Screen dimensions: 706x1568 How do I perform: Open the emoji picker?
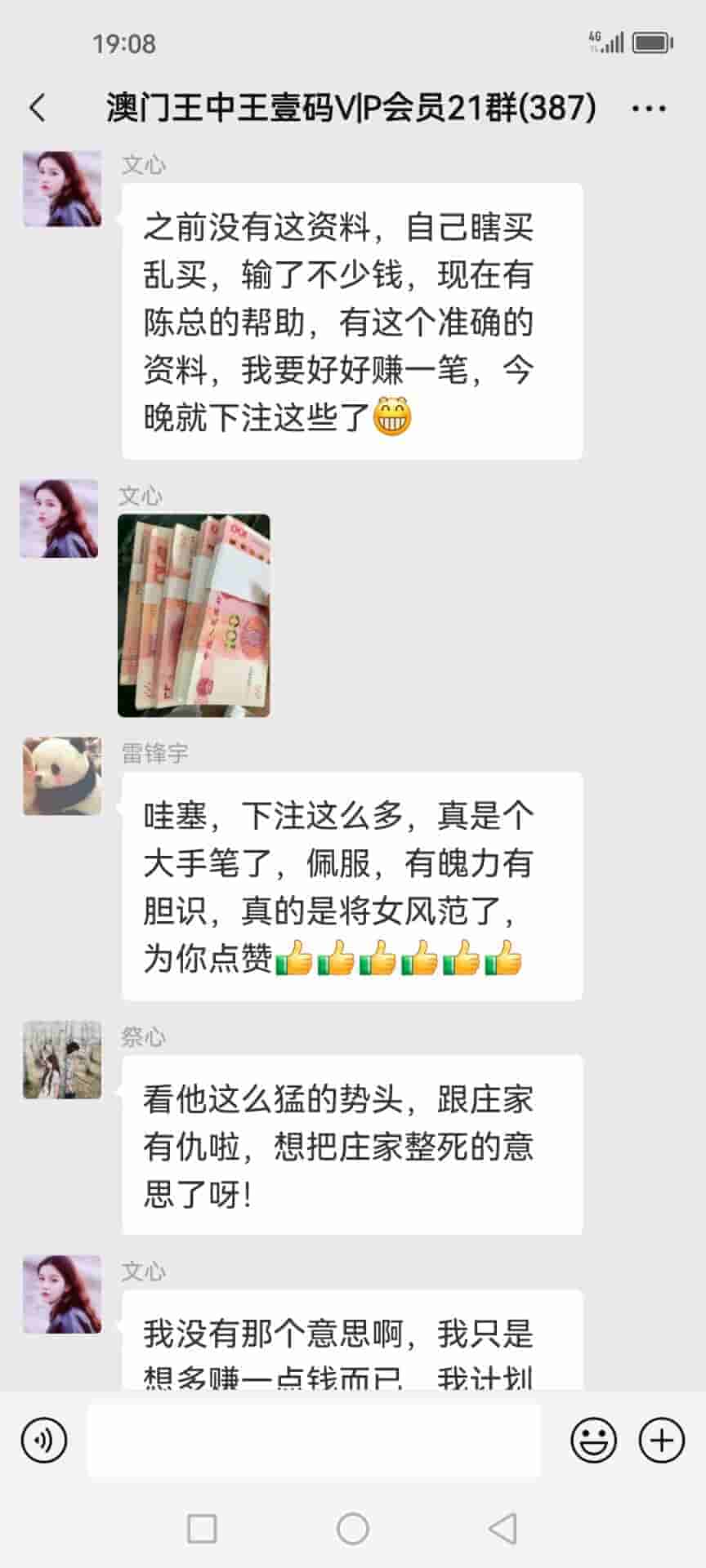[593, 1440]
